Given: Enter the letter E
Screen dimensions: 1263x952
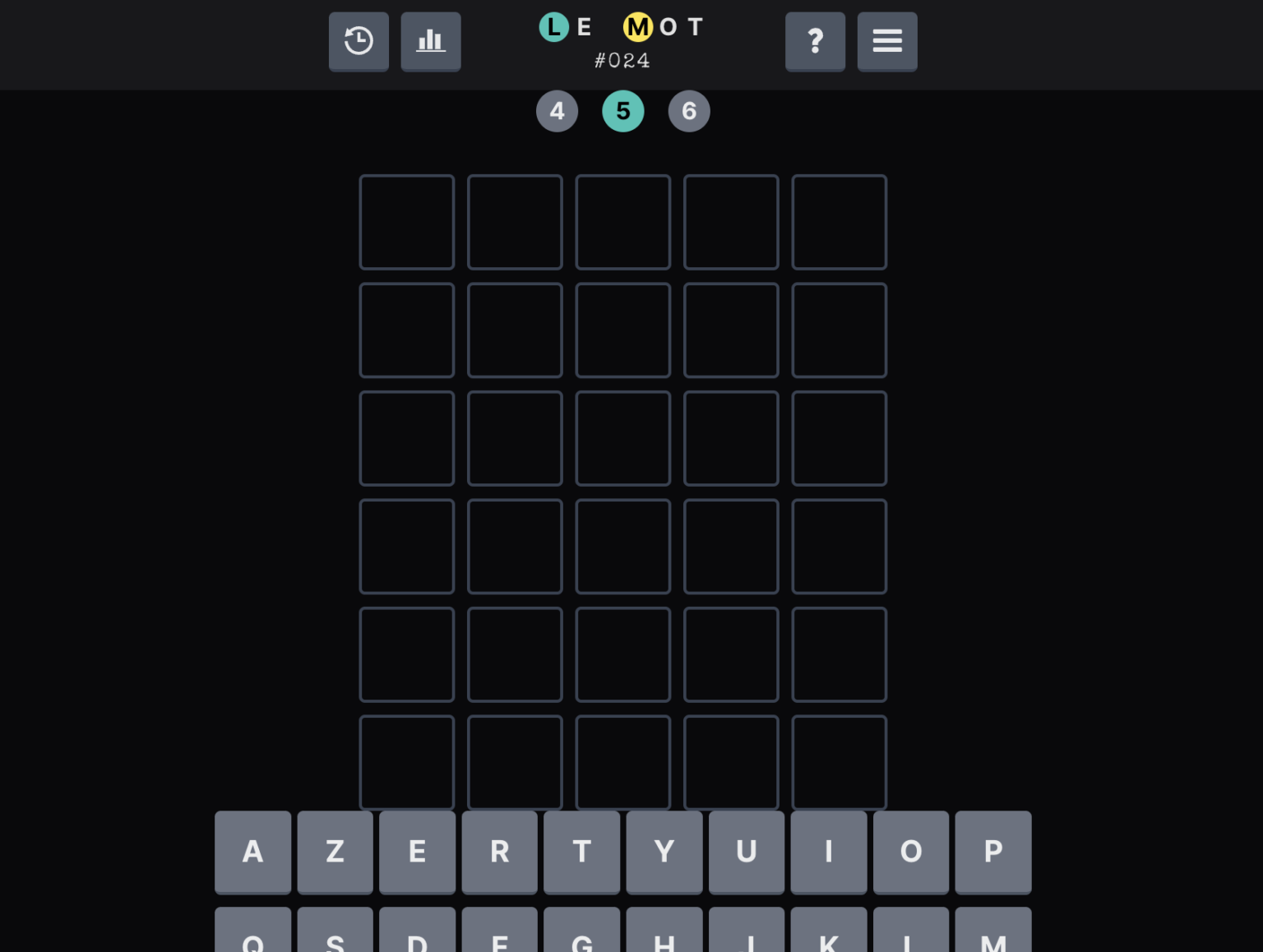Looking at the screenshot, I should [418, 852].
